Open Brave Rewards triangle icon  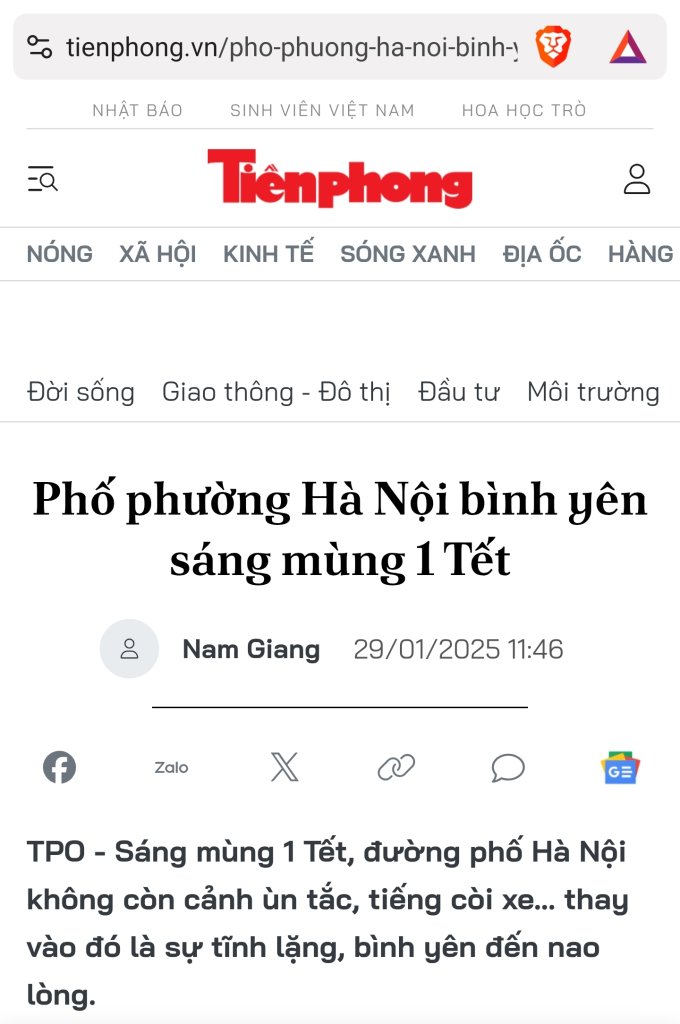click(x=628, y=47)
